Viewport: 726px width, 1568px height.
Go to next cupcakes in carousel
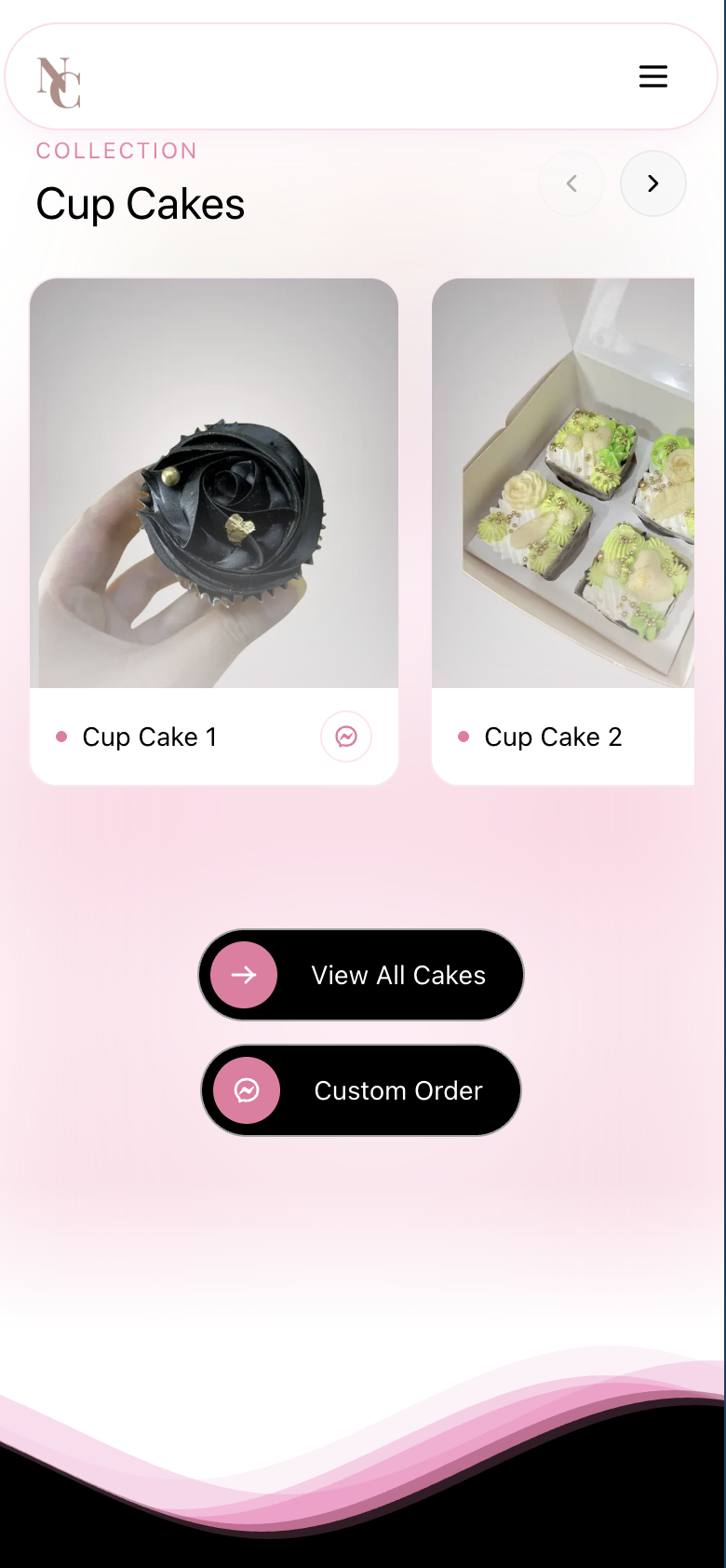pos(653,183)
